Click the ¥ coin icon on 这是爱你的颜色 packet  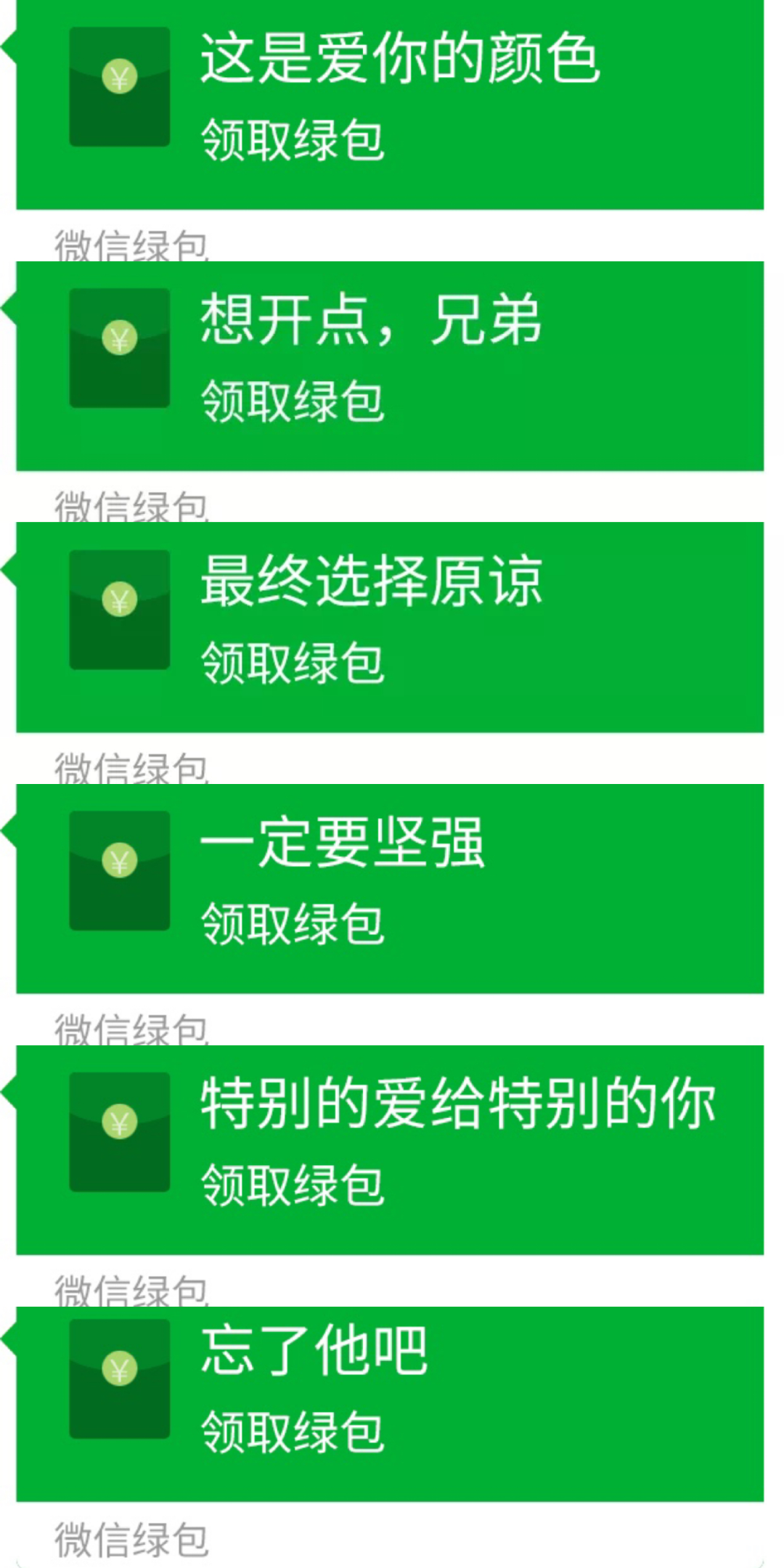click(x=120, y=78)
